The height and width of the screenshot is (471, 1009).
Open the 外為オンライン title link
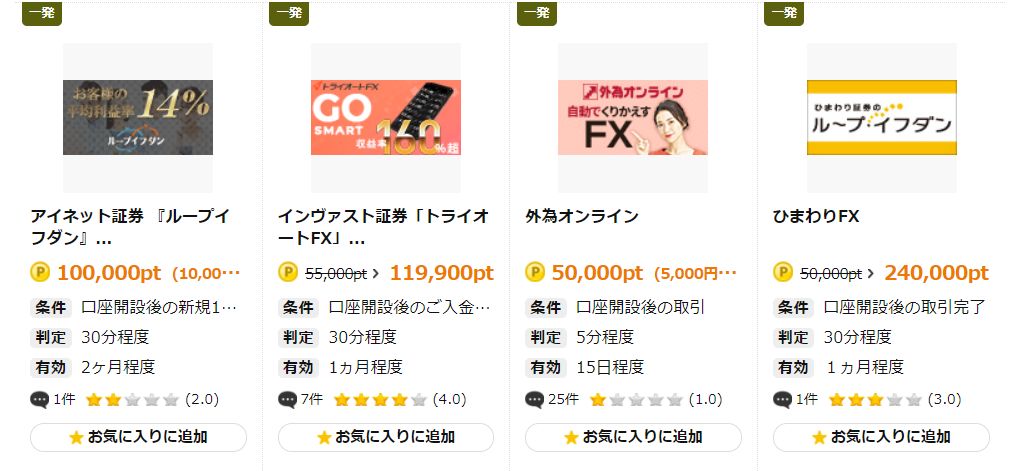[x=581, y=216]
